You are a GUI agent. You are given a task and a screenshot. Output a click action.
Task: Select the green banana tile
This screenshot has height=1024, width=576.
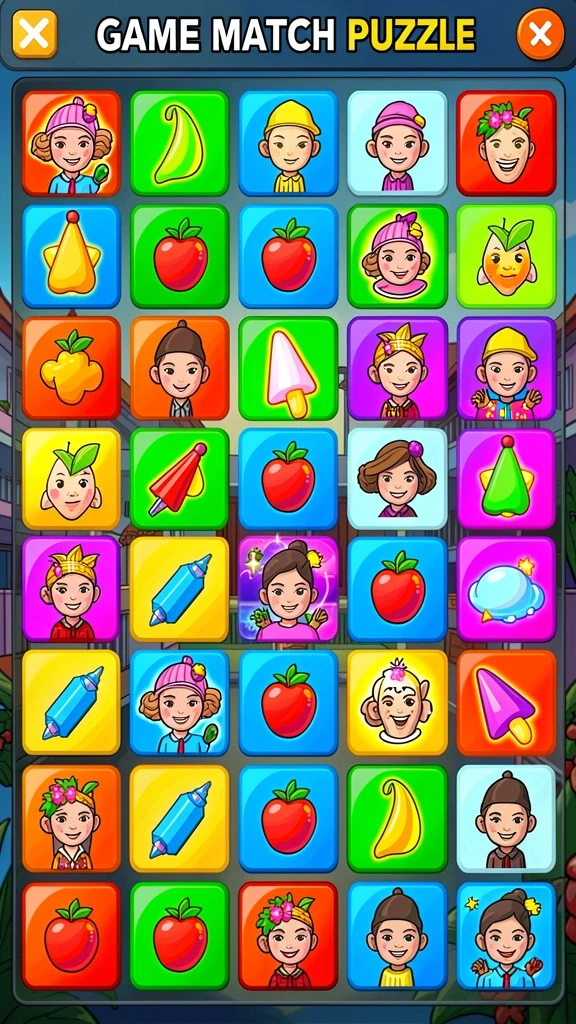click(180, 143)
